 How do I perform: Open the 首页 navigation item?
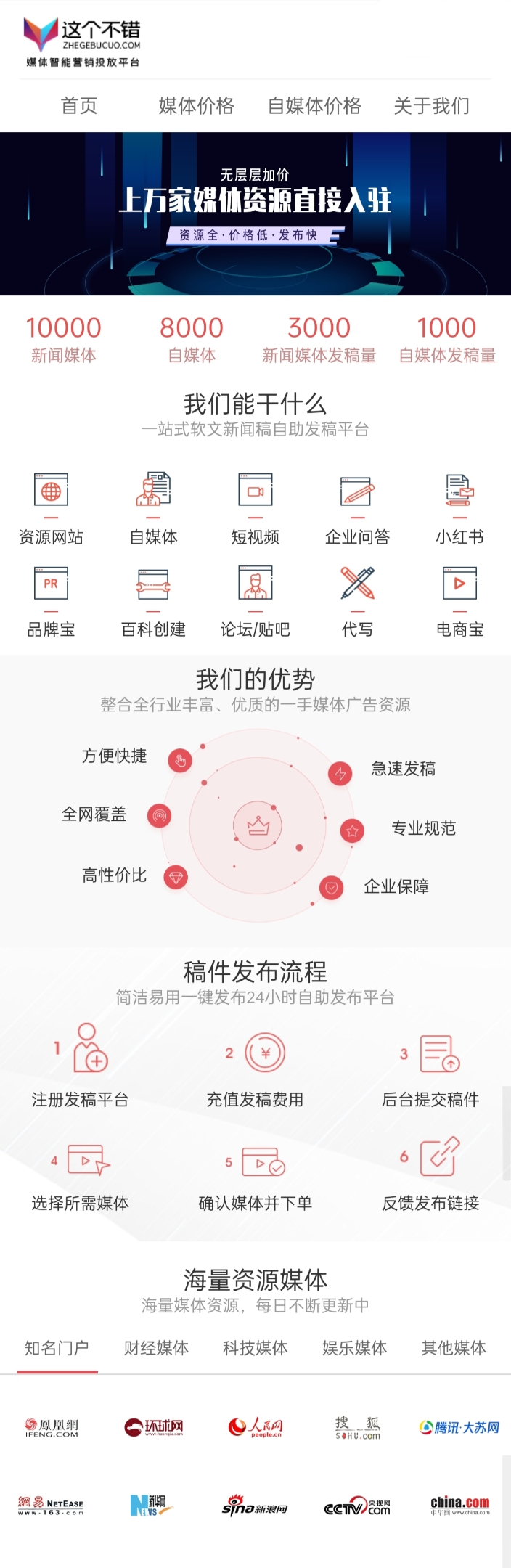pyautogui.click(x=78, y=106)
